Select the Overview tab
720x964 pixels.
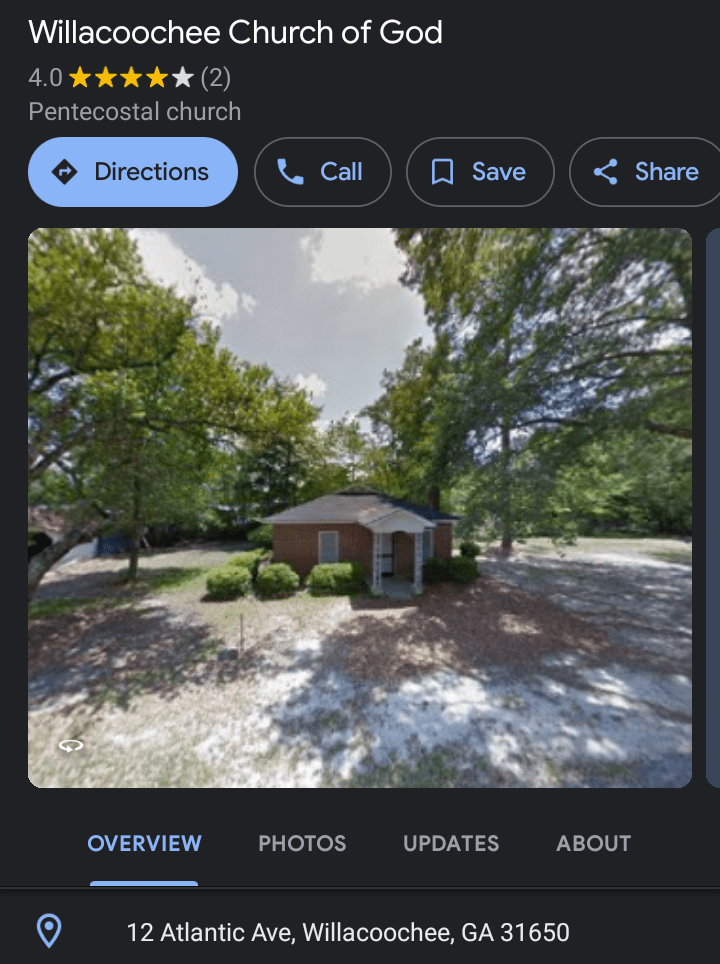[144, 843]
